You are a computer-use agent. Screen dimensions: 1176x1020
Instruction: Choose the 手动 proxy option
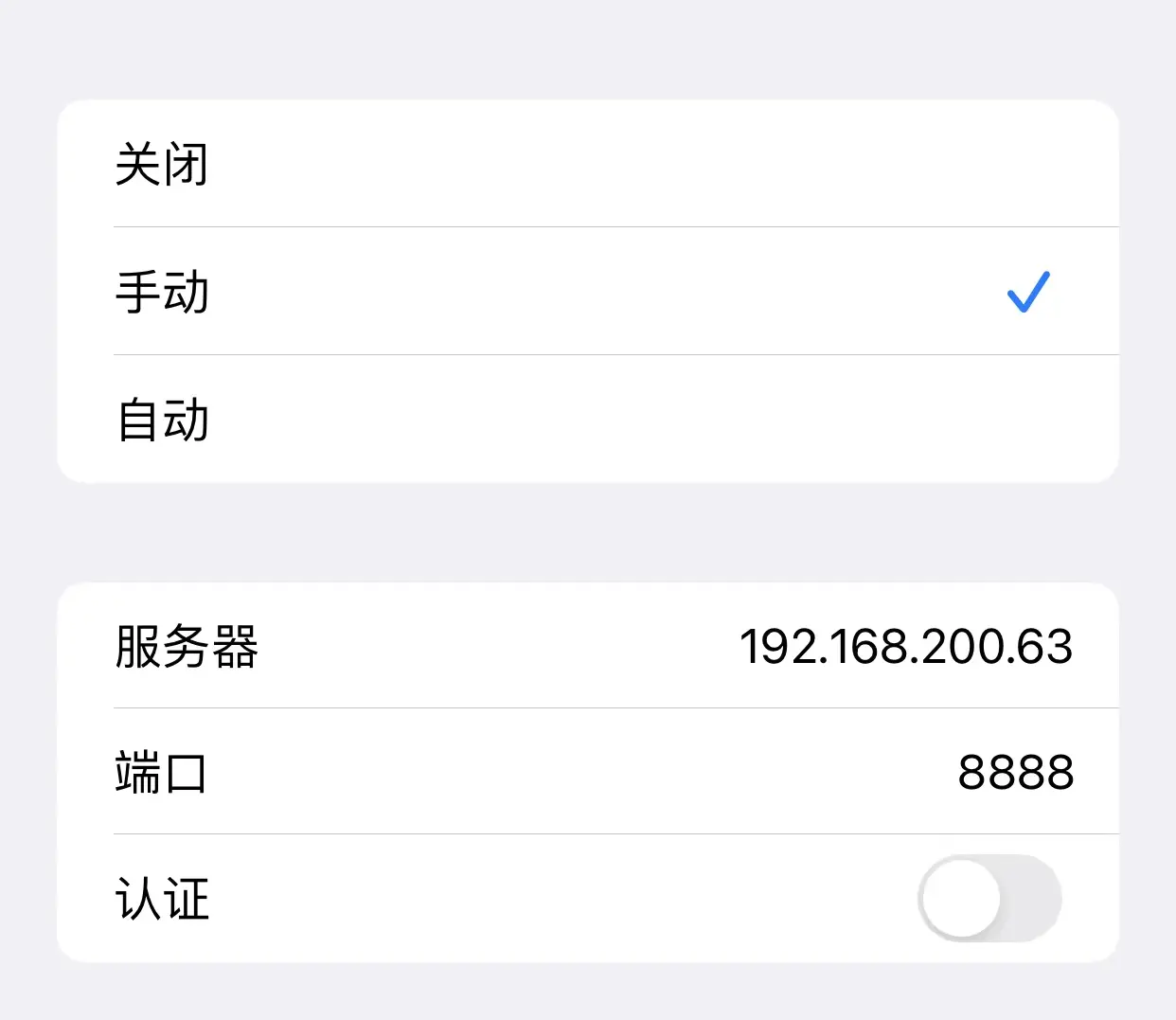click(x=587, y=292)
